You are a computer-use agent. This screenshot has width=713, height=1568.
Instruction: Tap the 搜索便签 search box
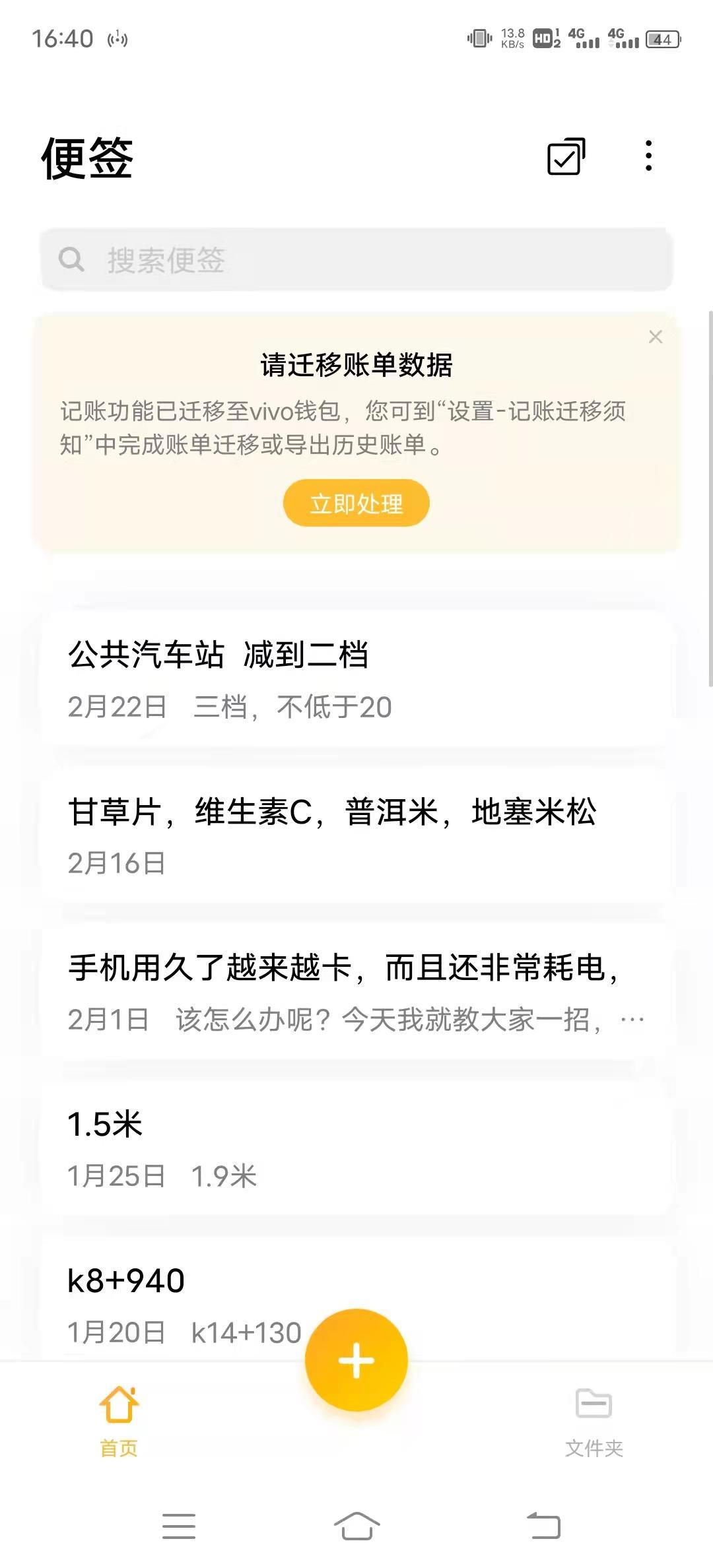(356, 259)
